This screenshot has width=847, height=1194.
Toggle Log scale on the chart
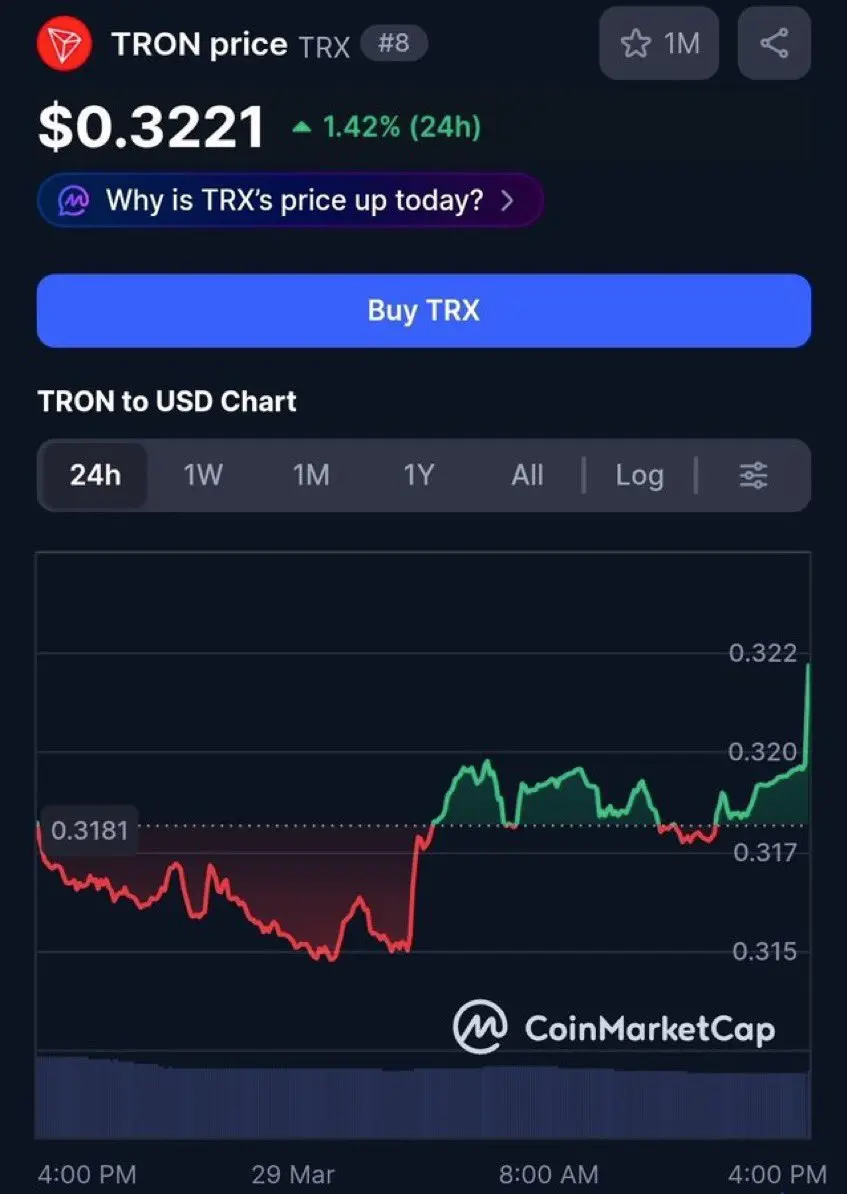click(639, 475)
